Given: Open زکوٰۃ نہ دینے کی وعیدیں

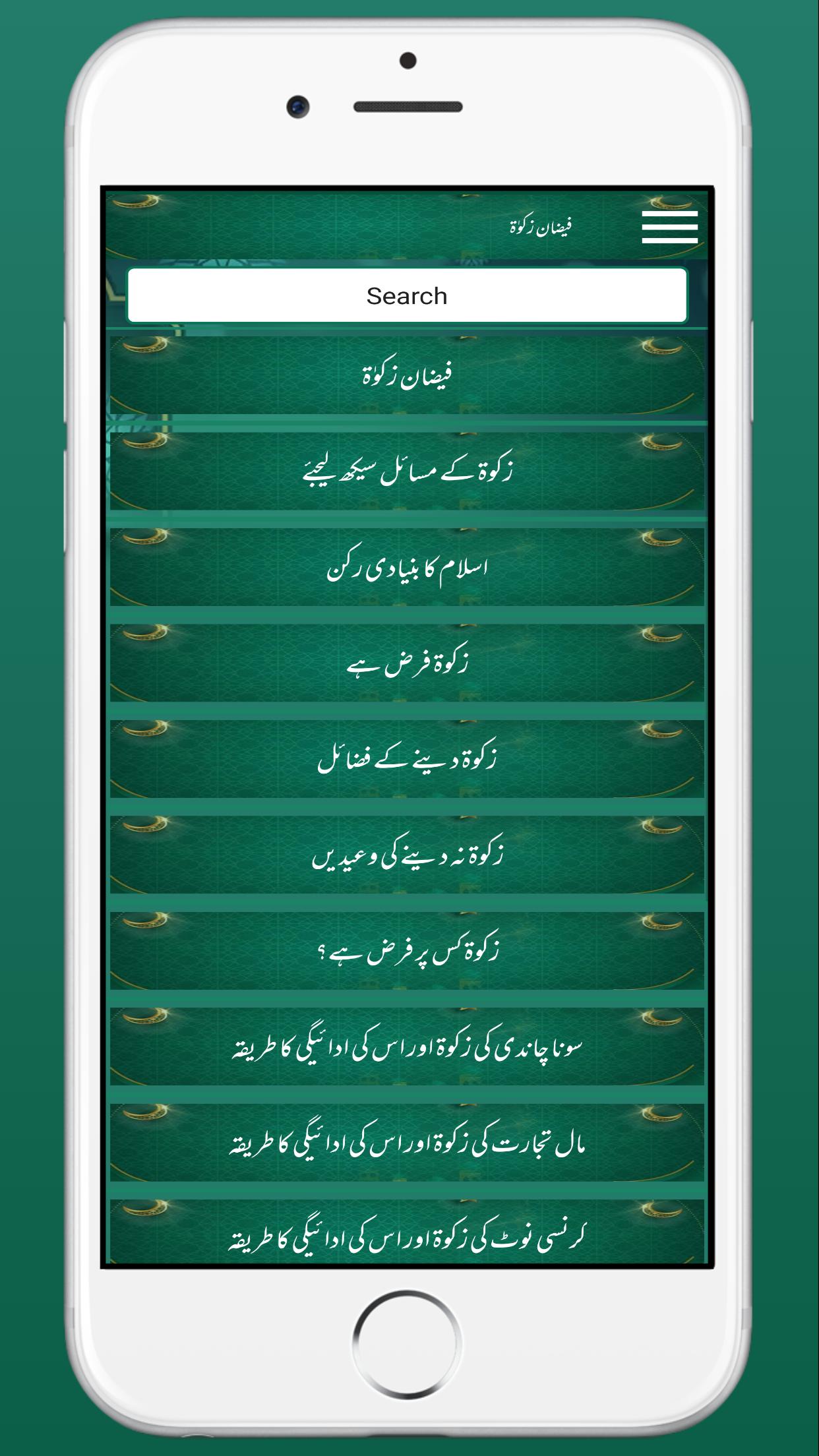Looking at the screenshot, I should point(407,855).
